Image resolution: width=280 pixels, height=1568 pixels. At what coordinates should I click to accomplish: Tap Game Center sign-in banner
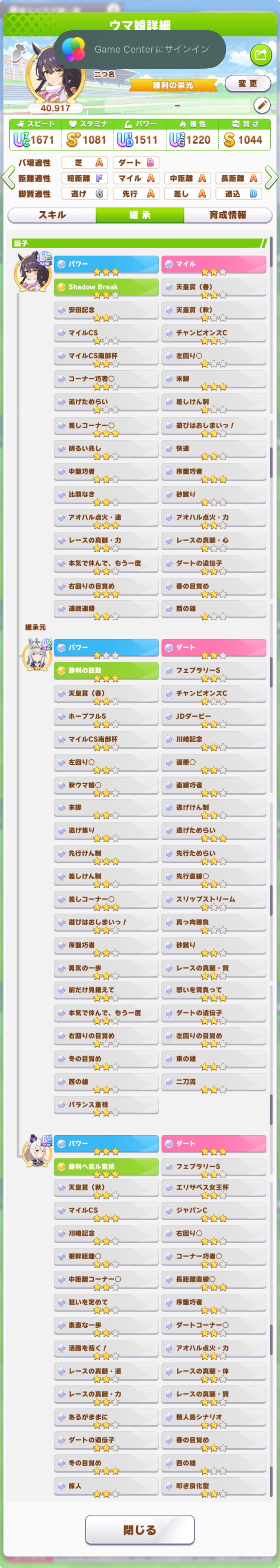[x=140, y=49]
